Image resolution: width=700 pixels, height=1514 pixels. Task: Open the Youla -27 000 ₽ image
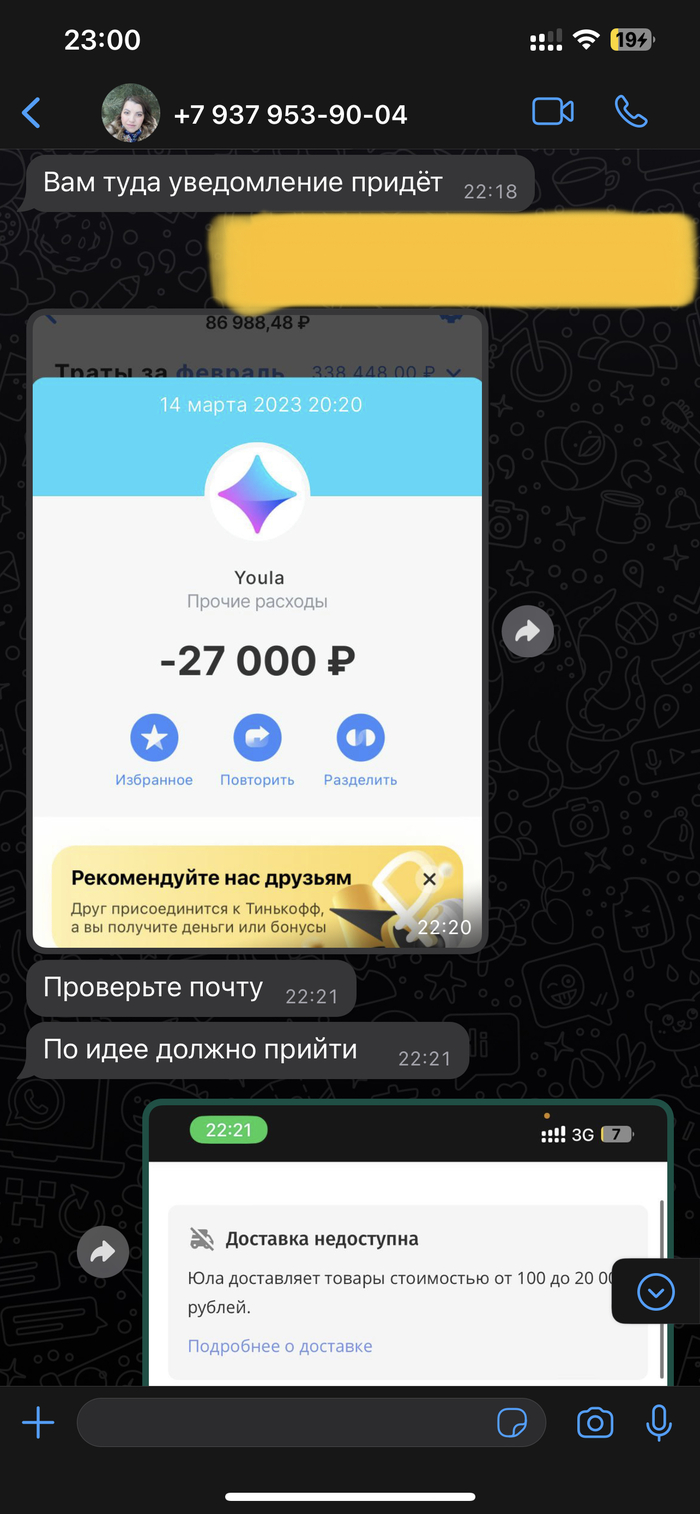click(x=257, y=630)
